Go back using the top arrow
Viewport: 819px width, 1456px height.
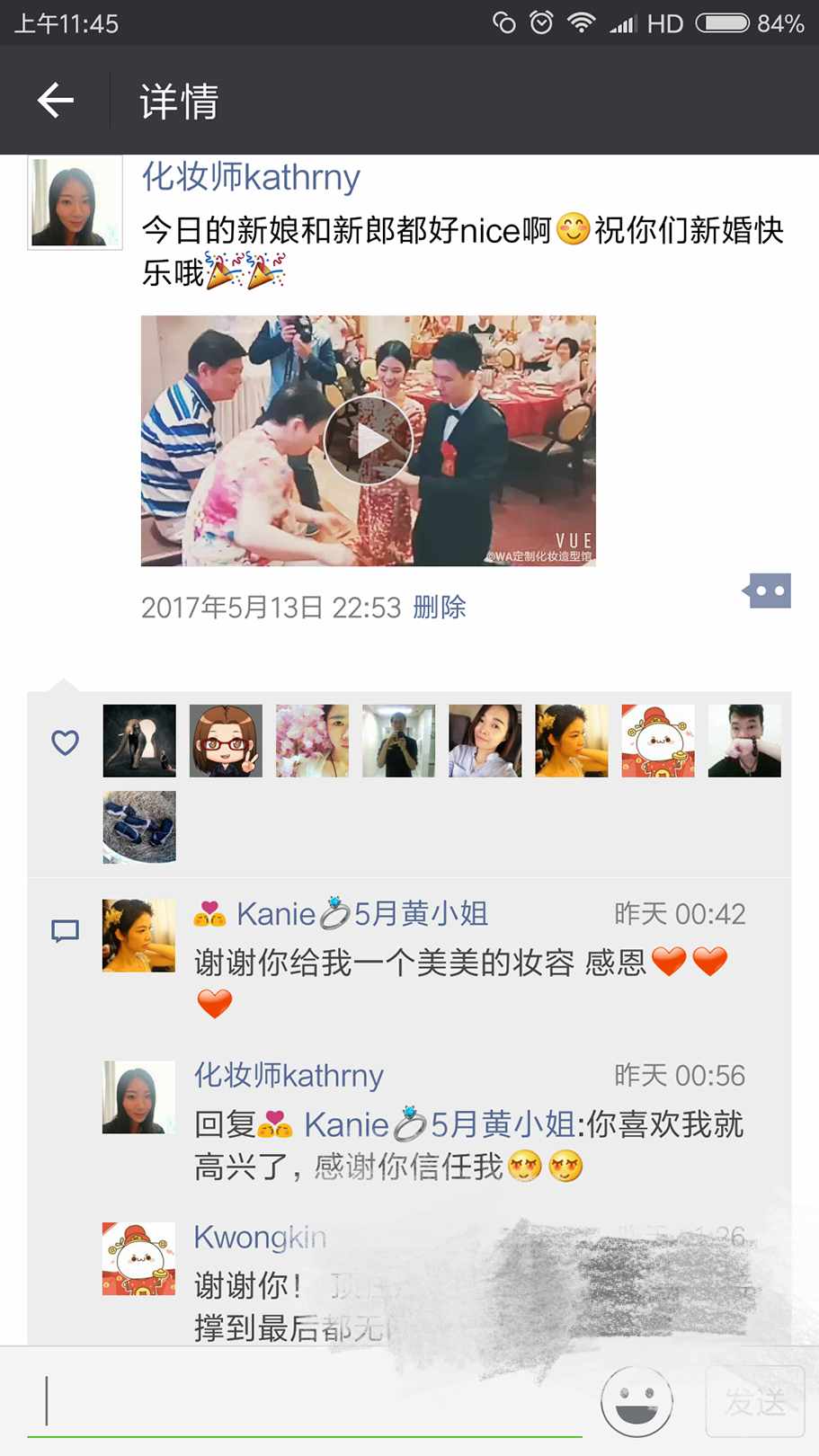tap(56, 100)
